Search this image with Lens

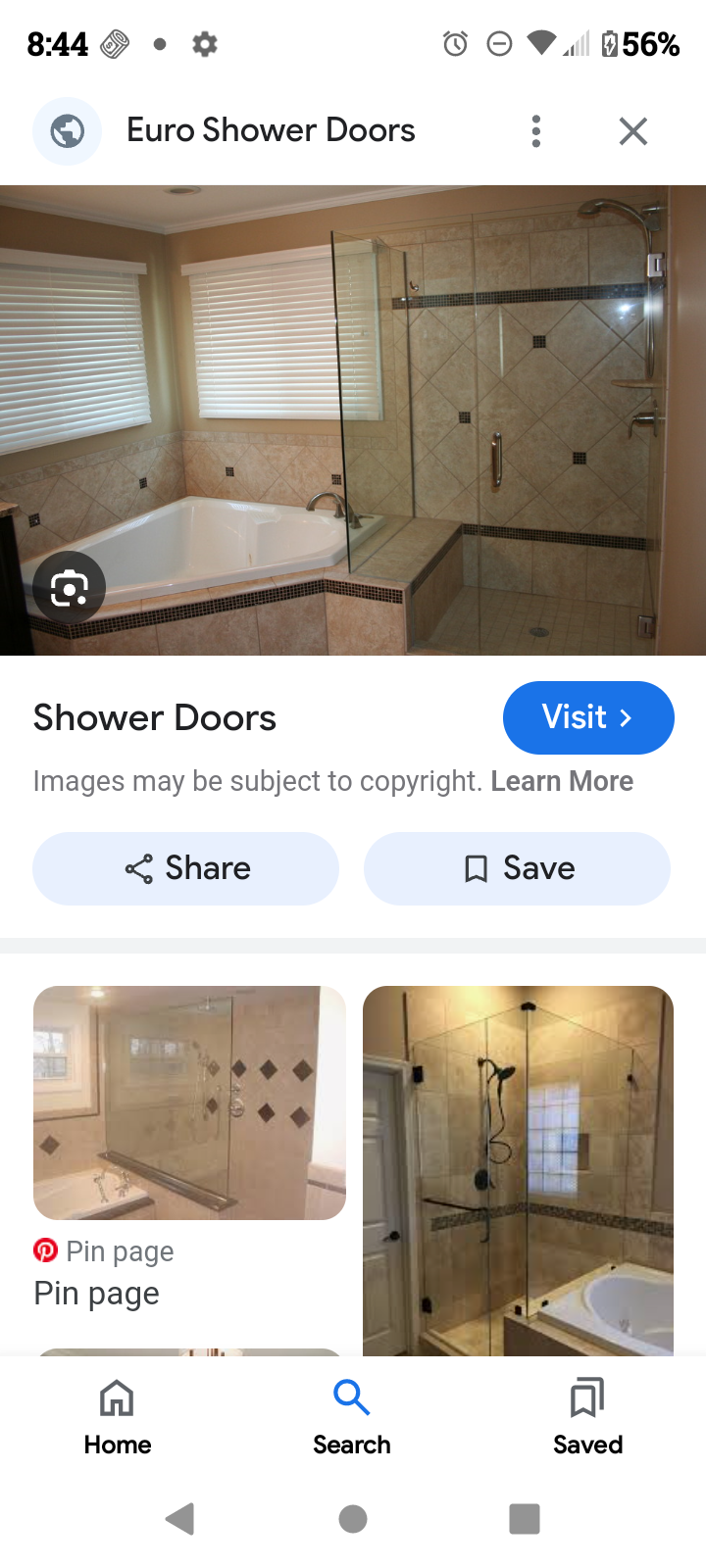pyautogui.click(x=69, y=588)
